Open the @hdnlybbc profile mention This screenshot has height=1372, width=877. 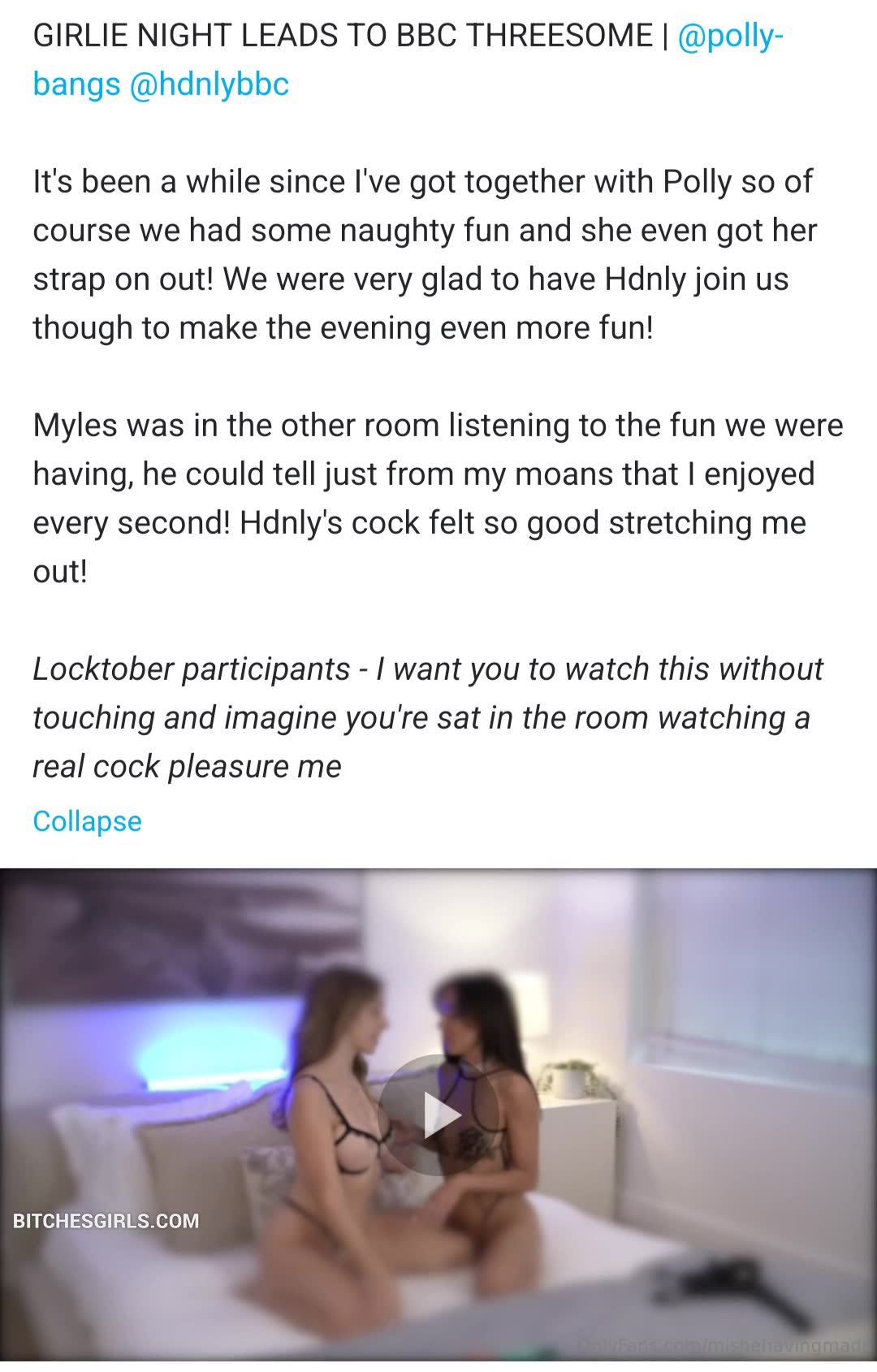pyautogui.click(x=209, y=84)
